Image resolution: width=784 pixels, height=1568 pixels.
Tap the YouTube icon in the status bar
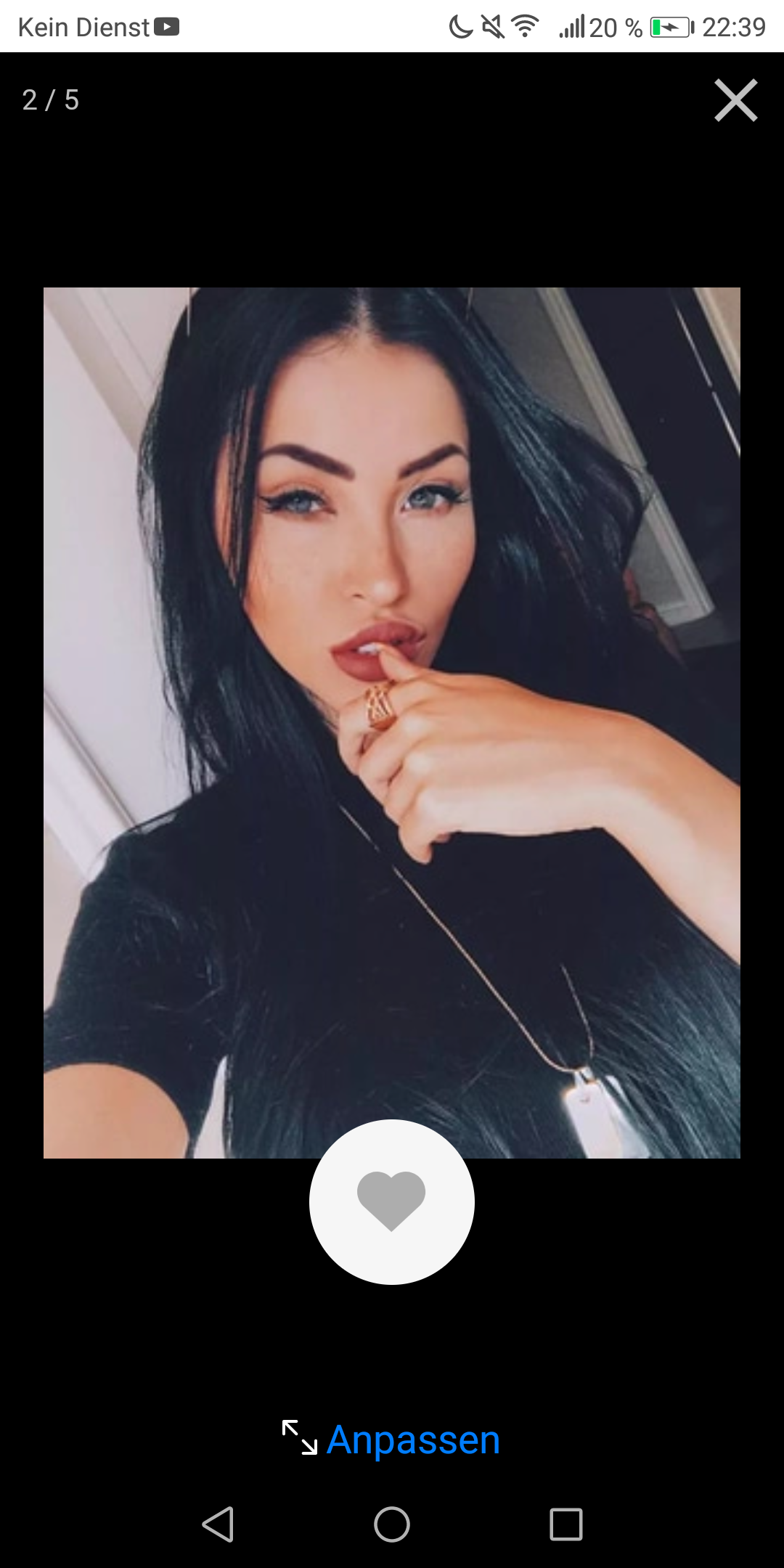166,28
